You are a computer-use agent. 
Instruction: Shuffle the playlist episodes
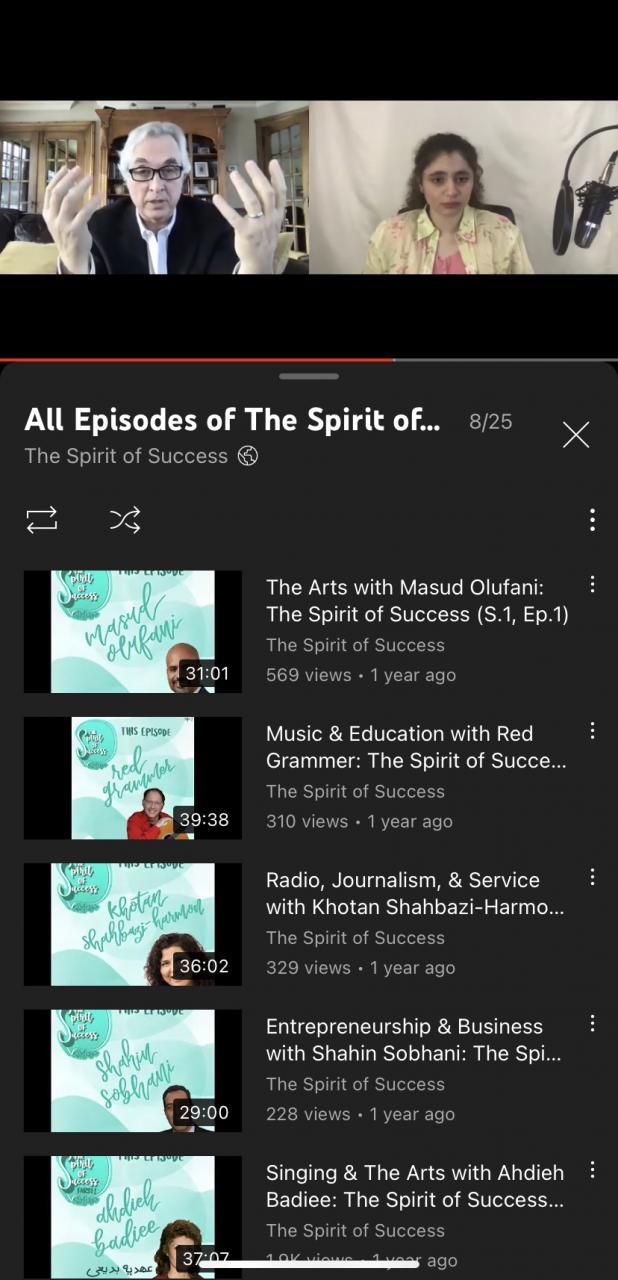pyautogui.click(x=125, y=520)
